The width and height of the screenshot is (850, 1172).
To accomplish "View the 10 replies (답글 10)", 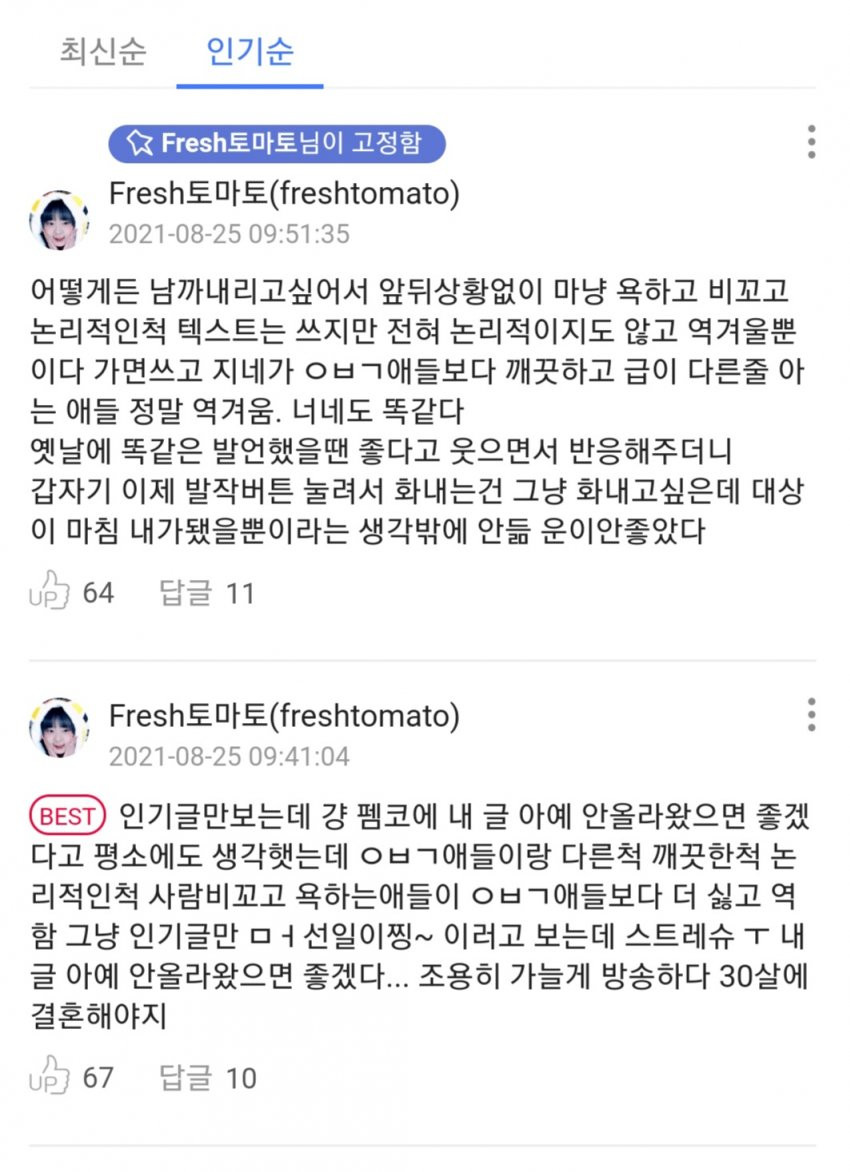I will click(207, 1078).
